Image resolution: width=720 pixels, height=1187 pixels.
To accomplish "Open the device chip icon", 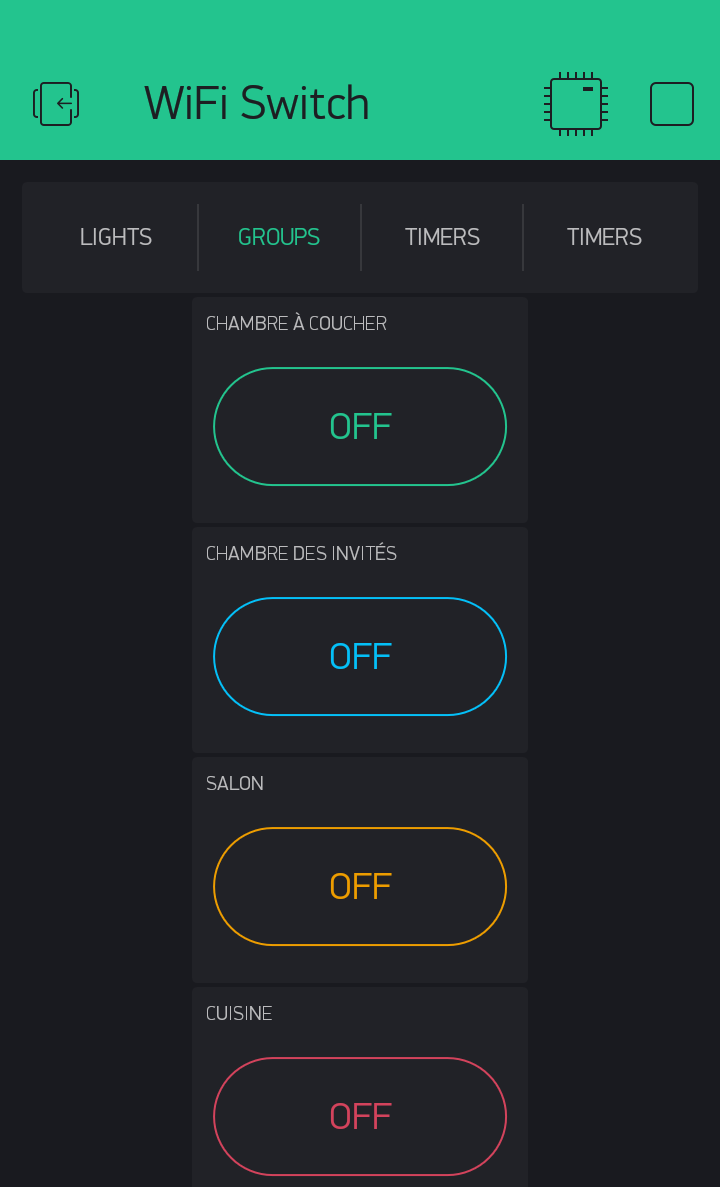I will coord(576,104).
